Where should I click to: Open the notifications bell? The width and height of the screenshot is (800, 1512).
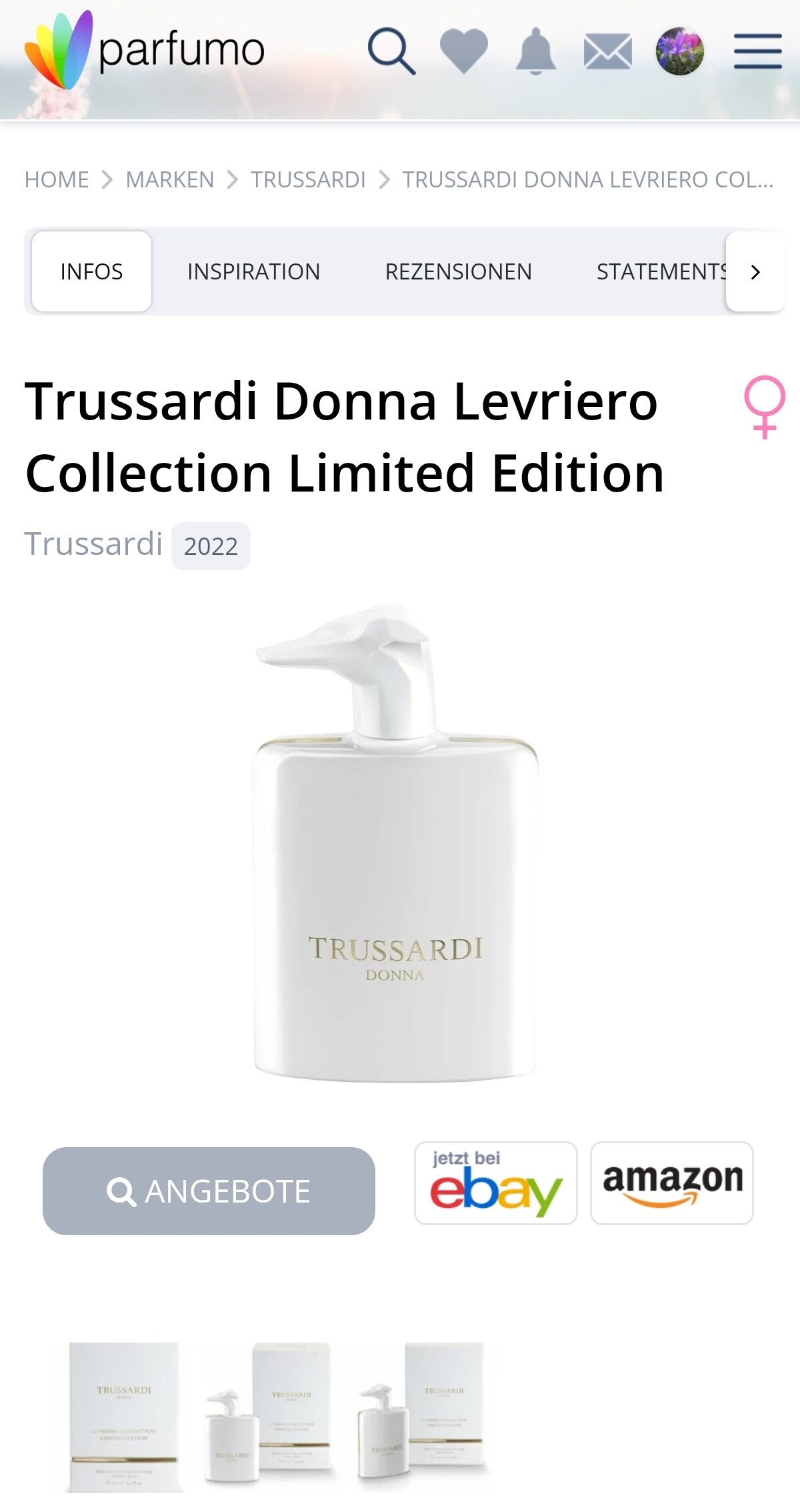coord(536,51)
